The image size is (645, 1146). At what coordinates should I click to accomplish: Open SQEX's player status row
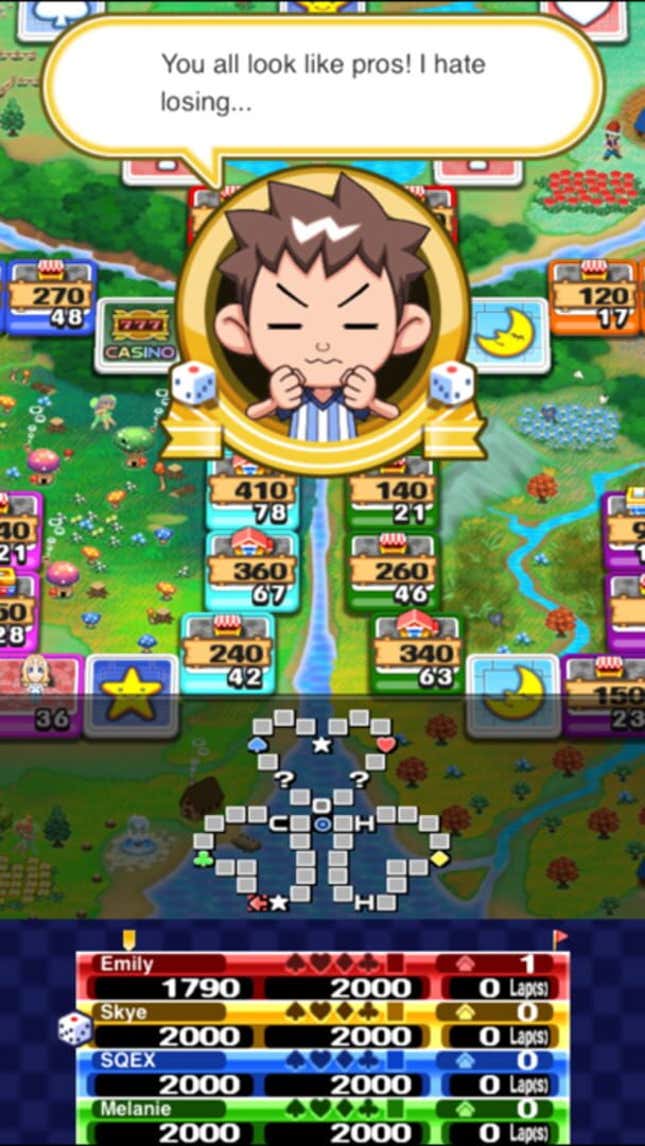[322, 1073]
